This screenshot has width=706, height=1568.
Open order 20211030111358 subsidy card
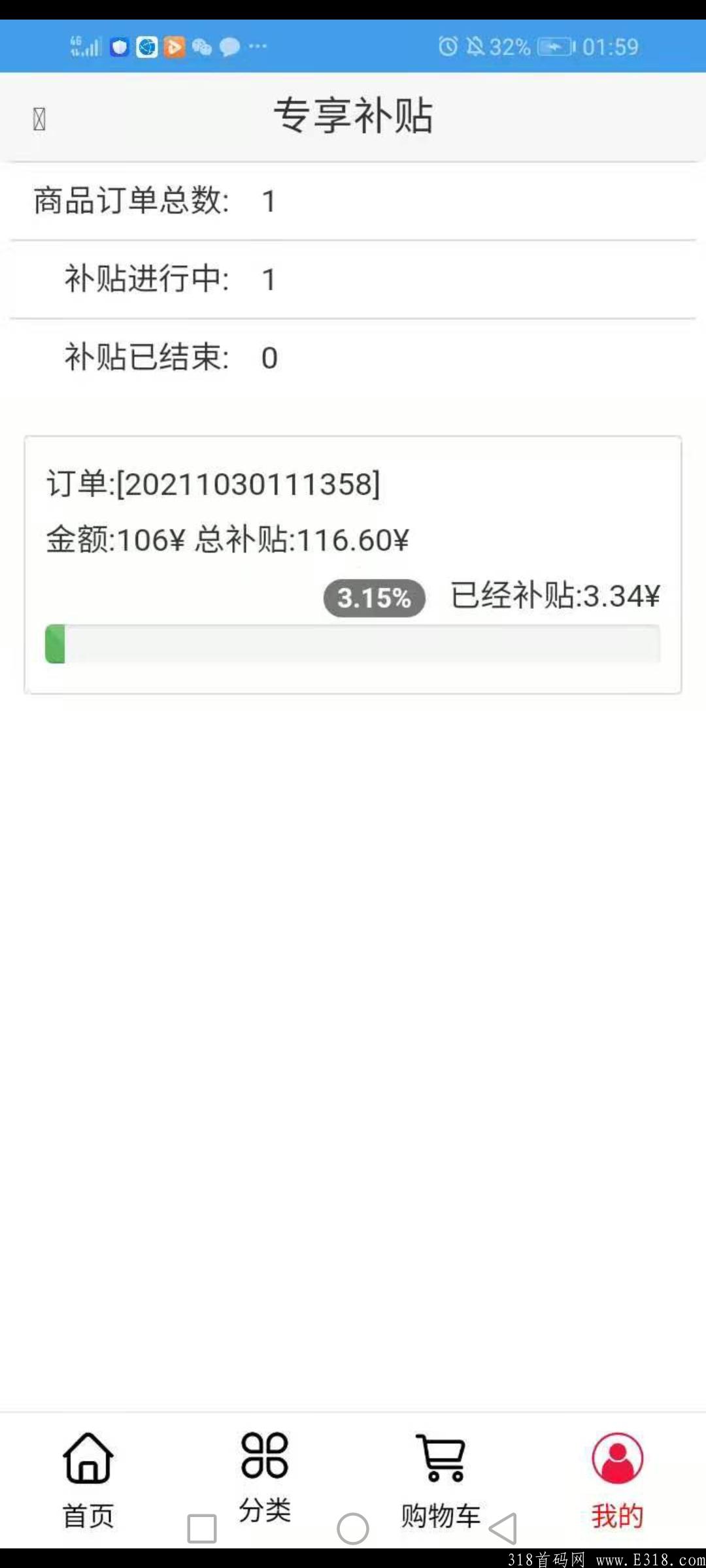pos(353,565)
